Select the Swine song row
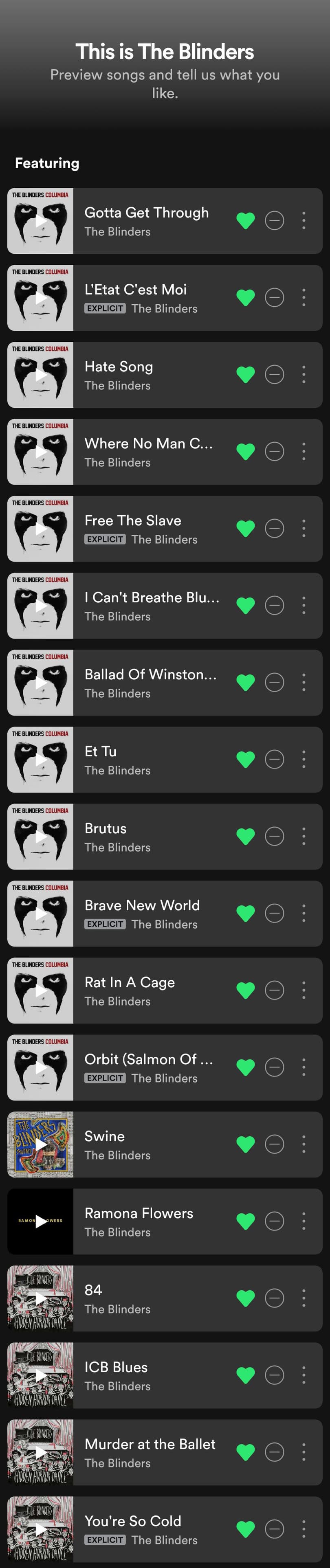Viewport: 330px width, 1568px height. click(152, 1144)
